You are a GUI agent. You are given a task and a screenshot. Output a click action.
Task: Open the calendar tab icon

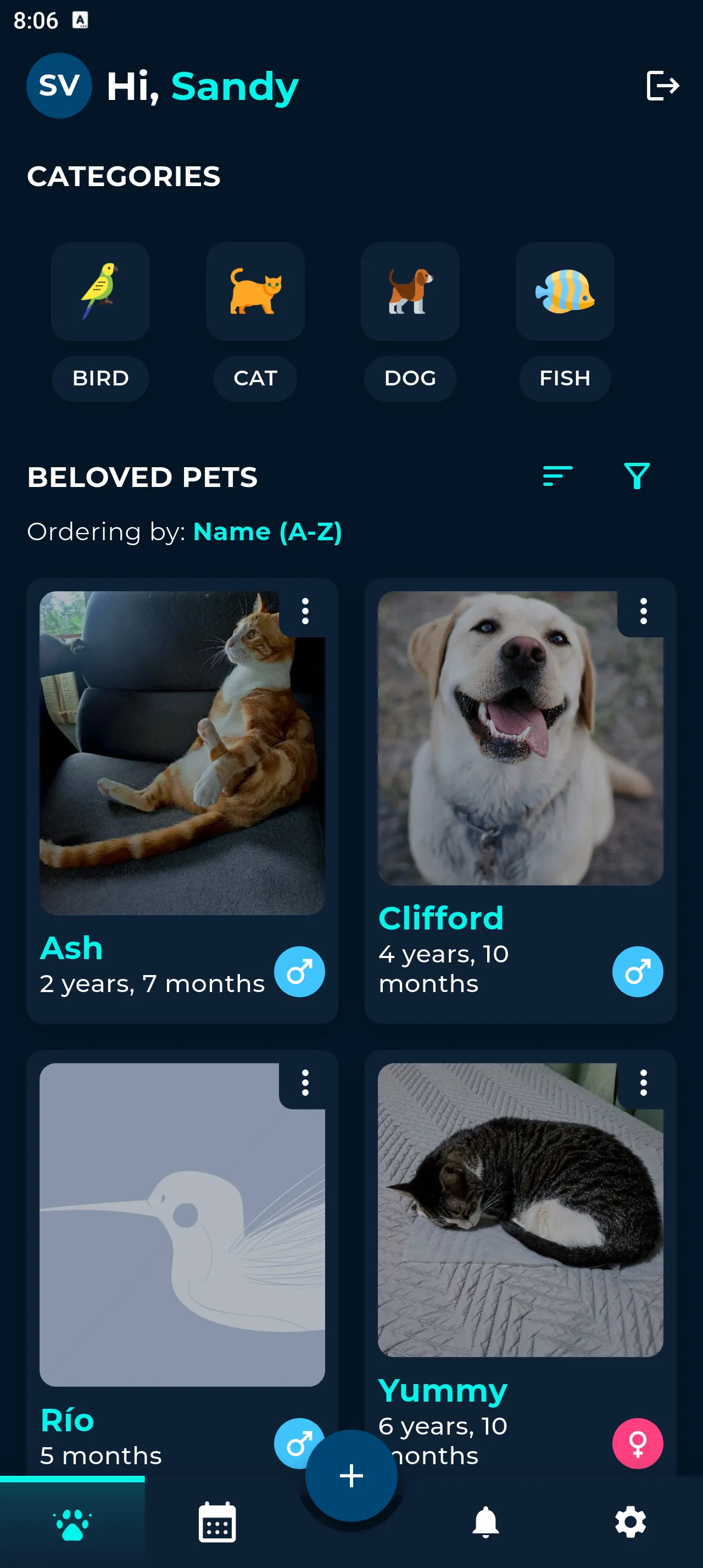[x=217, y=1523]
